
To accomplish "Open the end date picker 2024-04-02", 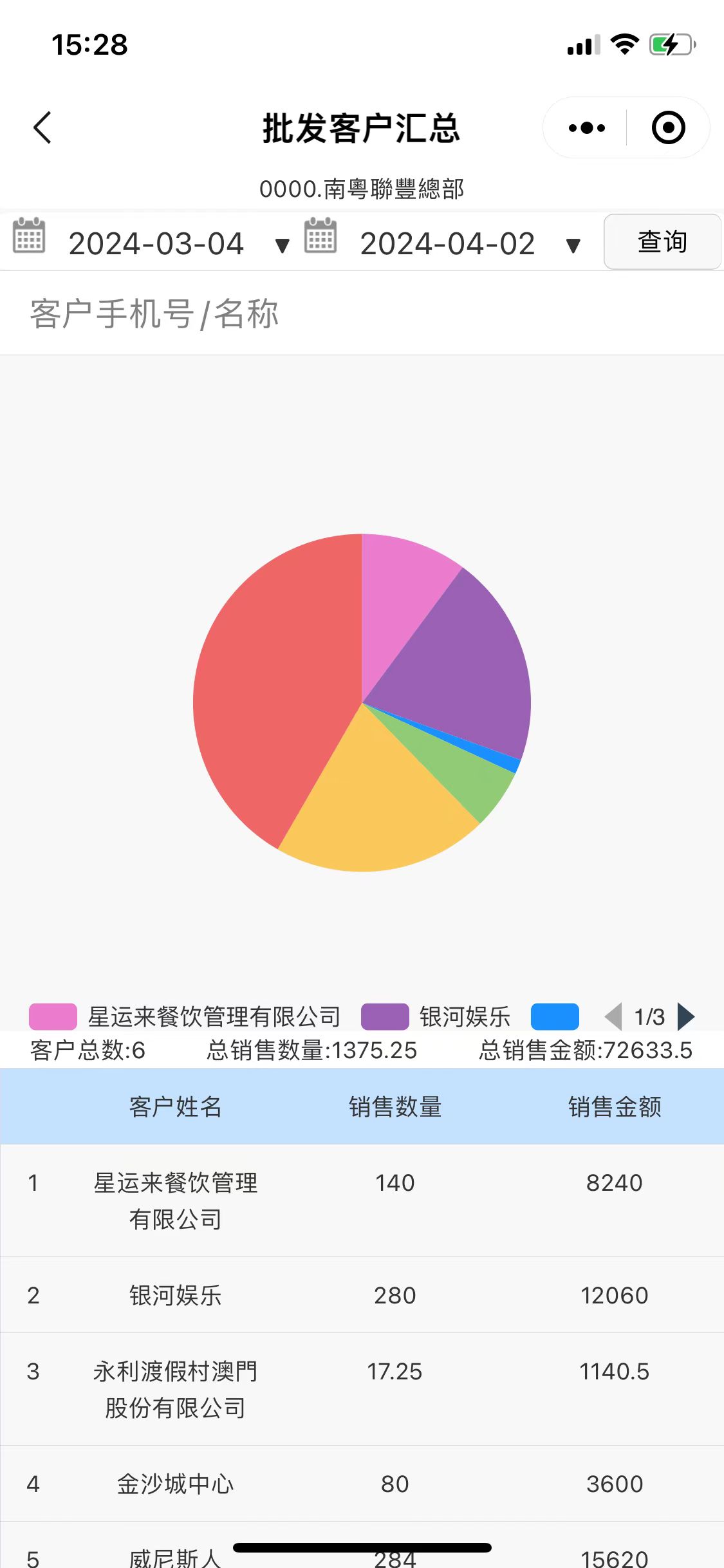I will [x=448, y=244].
